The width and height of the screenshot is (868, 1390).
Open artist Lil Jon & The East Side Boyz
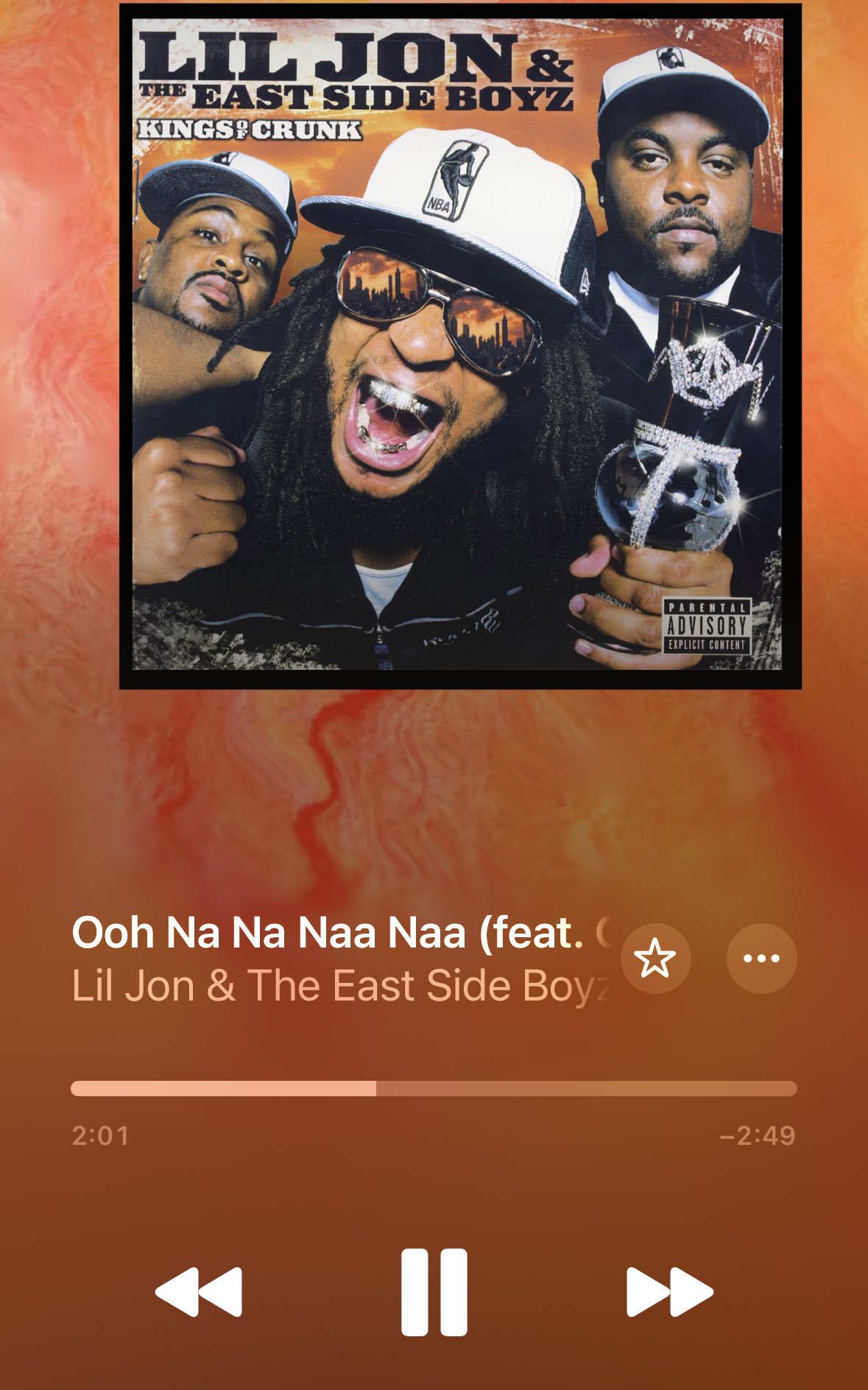point(340,987)
